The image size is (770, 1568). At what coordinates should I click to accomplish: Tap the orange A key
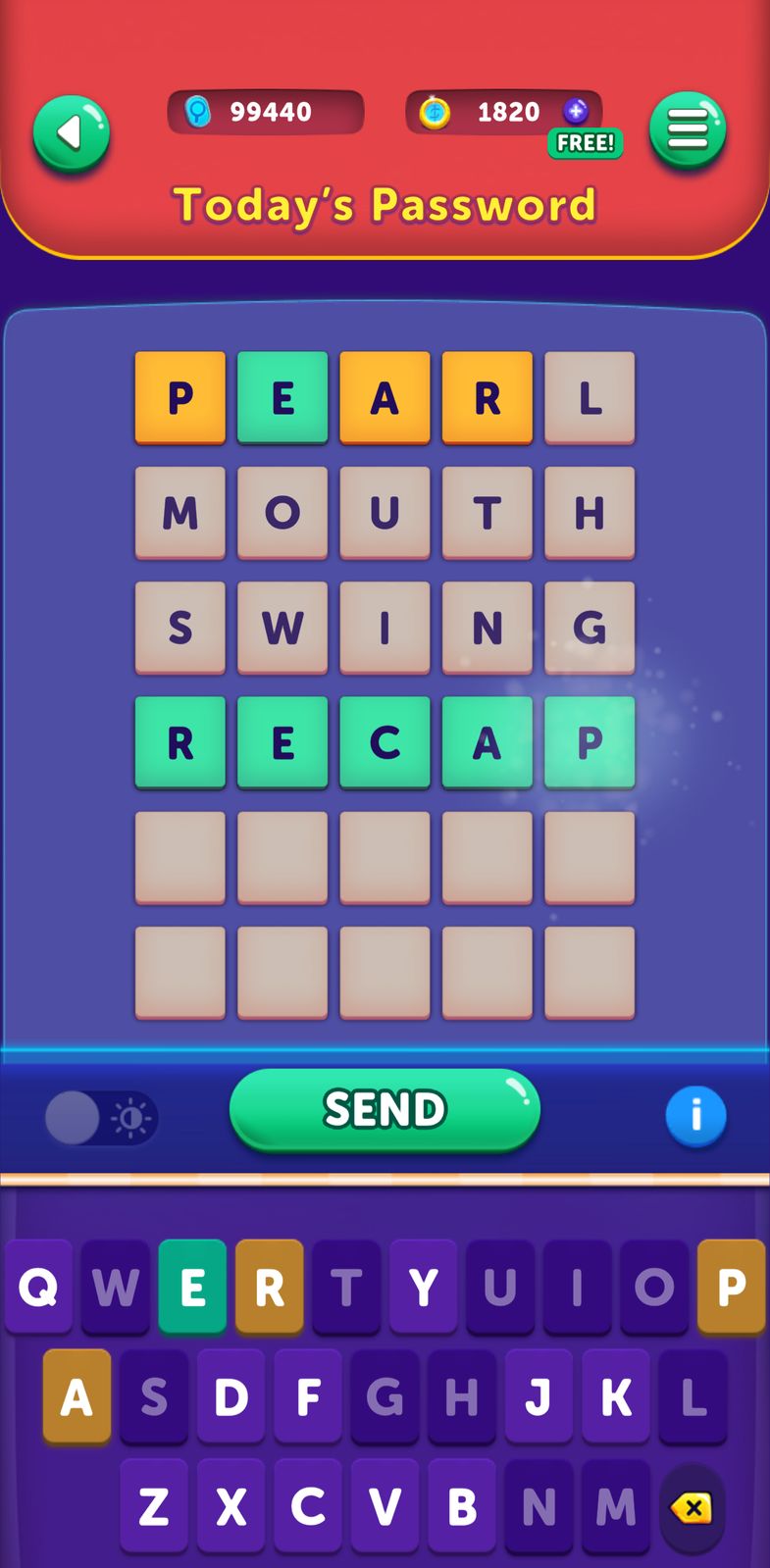coord(77,1396)
